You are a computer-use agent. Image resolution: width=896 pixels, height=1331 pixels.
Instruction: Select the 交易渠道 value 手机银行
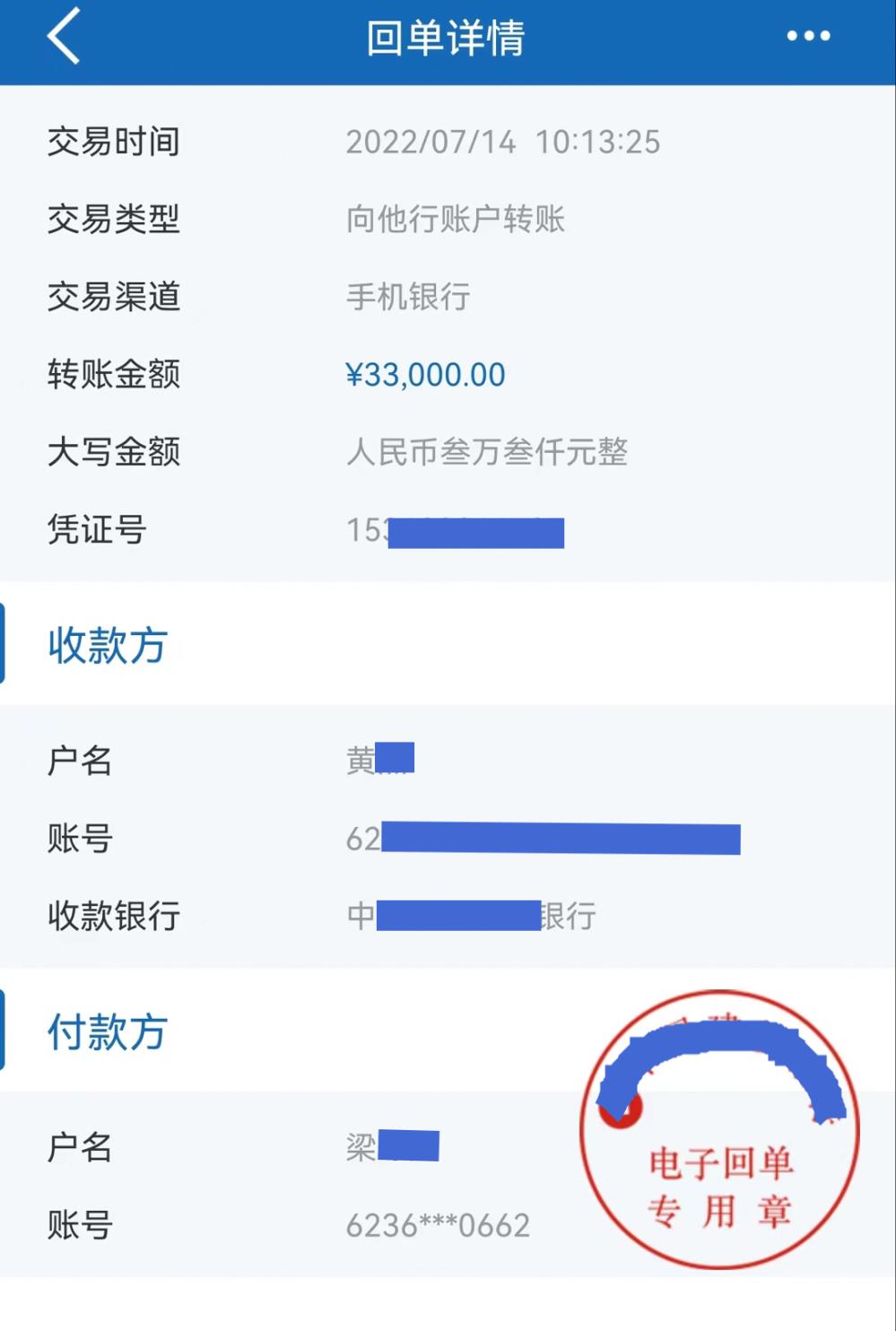point(409,296)
